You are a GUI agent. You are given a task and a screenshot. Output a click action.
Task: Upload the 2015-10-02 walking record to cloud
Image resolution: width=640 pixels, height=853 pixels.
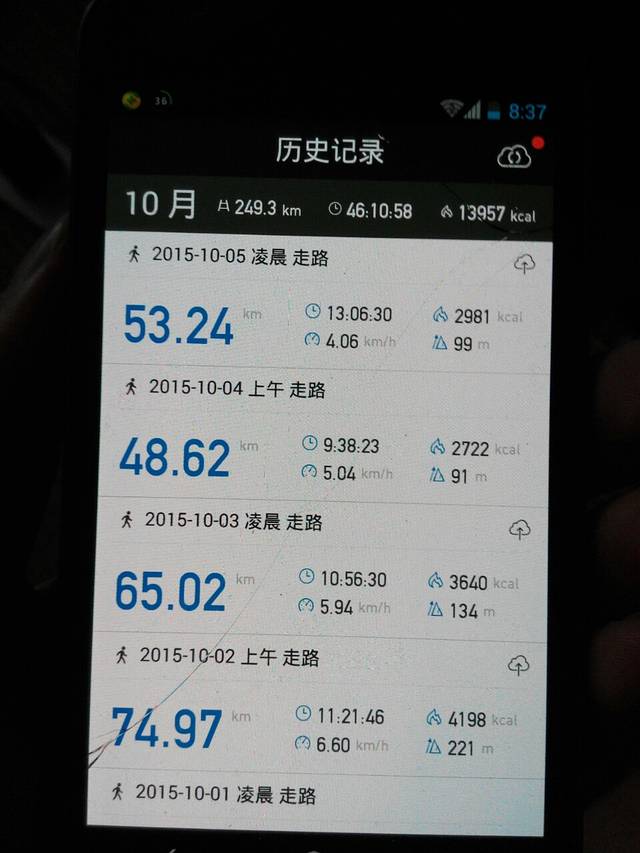(x=518, y=664)
